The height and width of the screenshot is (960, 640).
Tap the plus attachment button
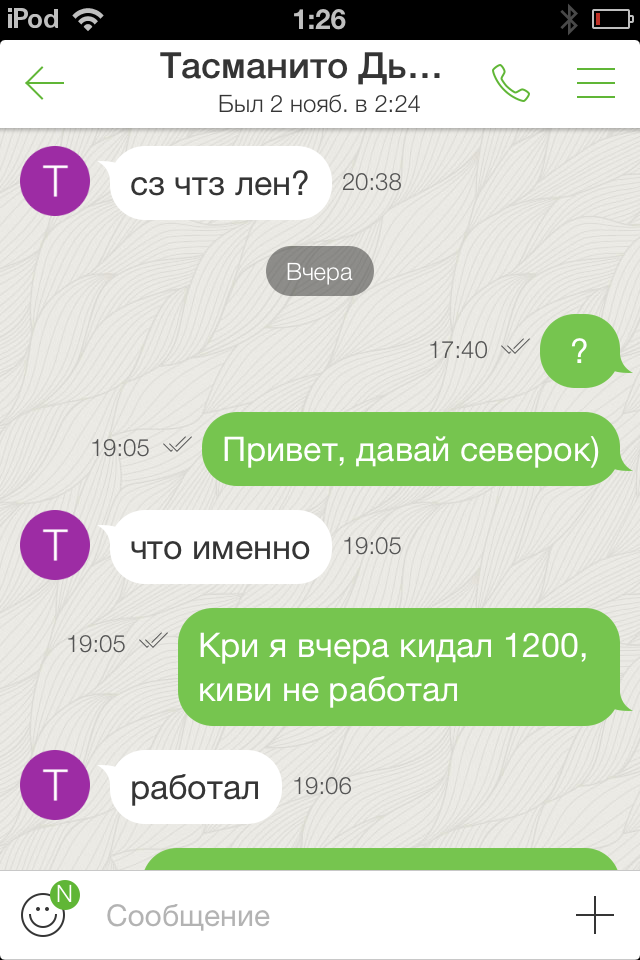click(x=594, y=915)
